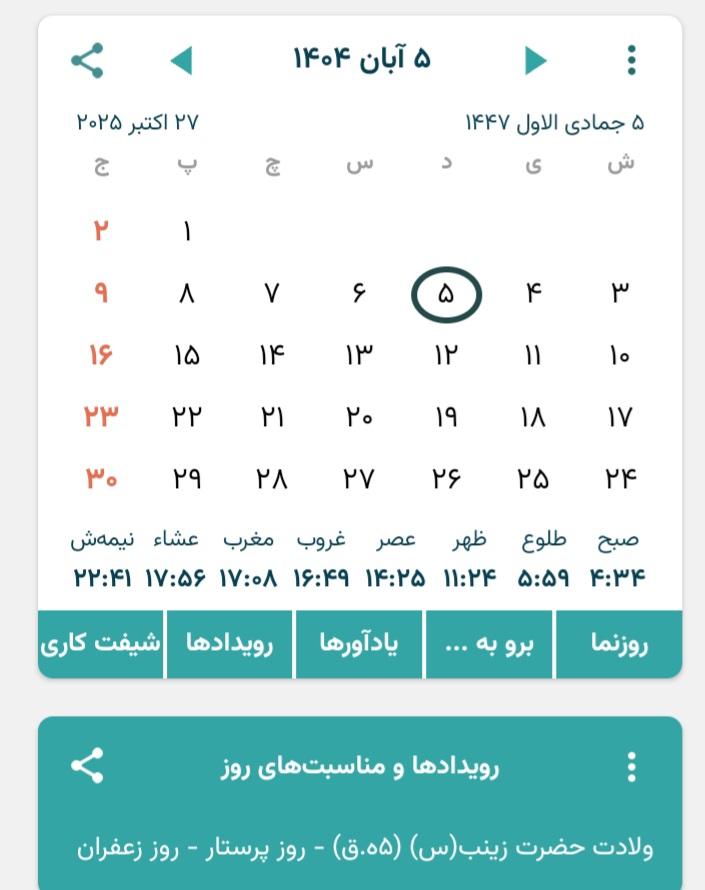Viewport: 705px width, 890px height.
Task: Select day ۱۲ in the calendar
Action: point(445,355)
